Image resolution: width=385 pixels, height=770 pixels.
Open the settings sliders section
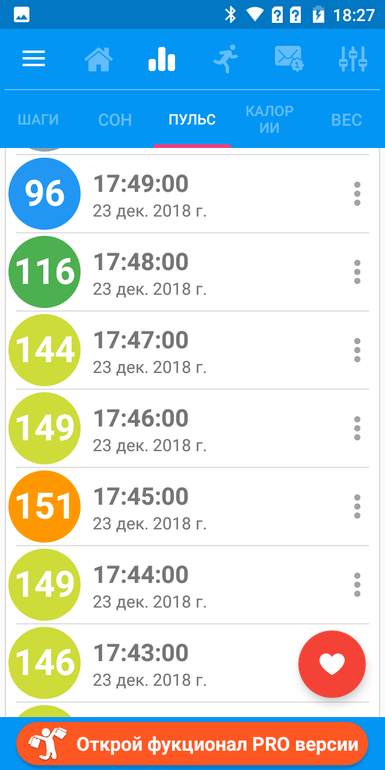tap(353, 59)
